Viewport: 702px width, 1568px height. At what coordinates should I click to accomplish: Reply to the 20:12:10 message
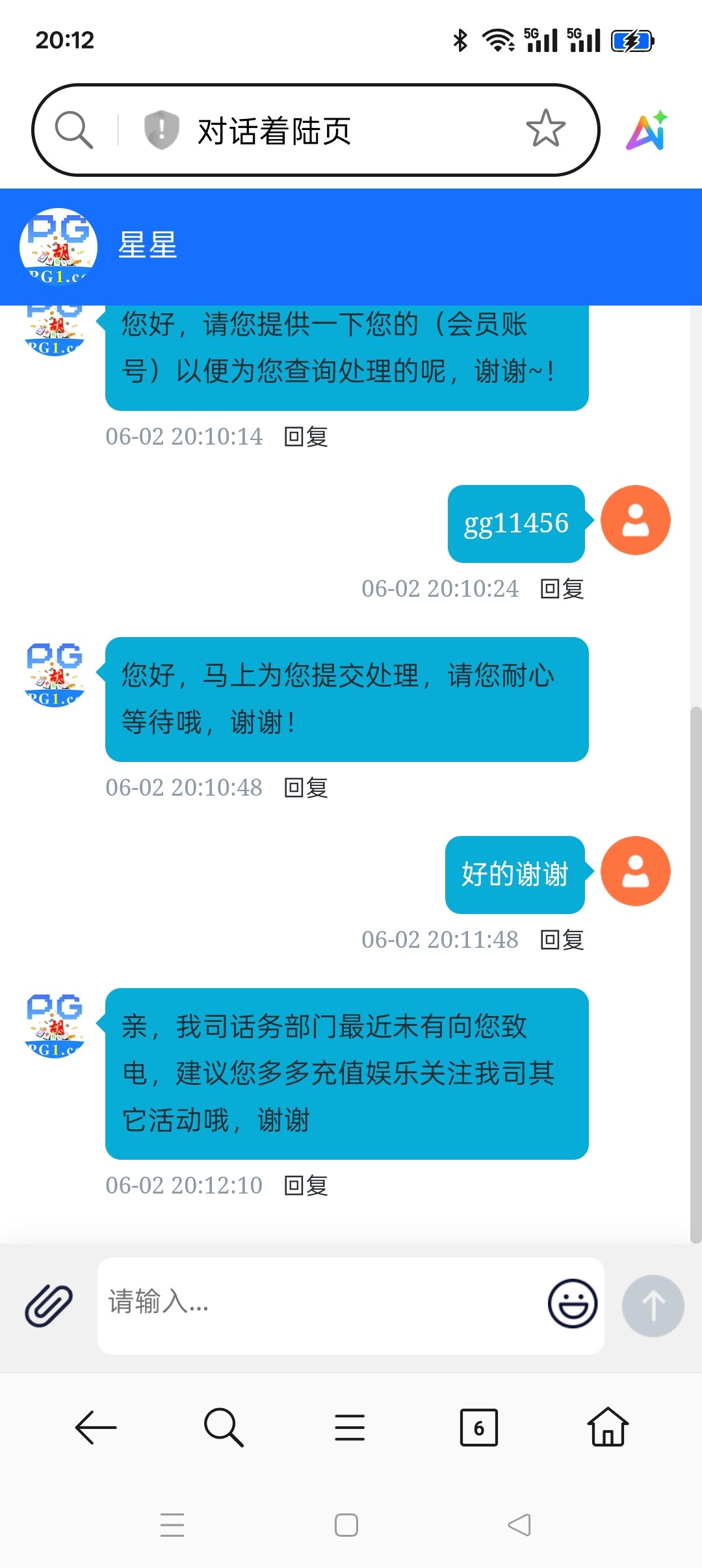306,1186
